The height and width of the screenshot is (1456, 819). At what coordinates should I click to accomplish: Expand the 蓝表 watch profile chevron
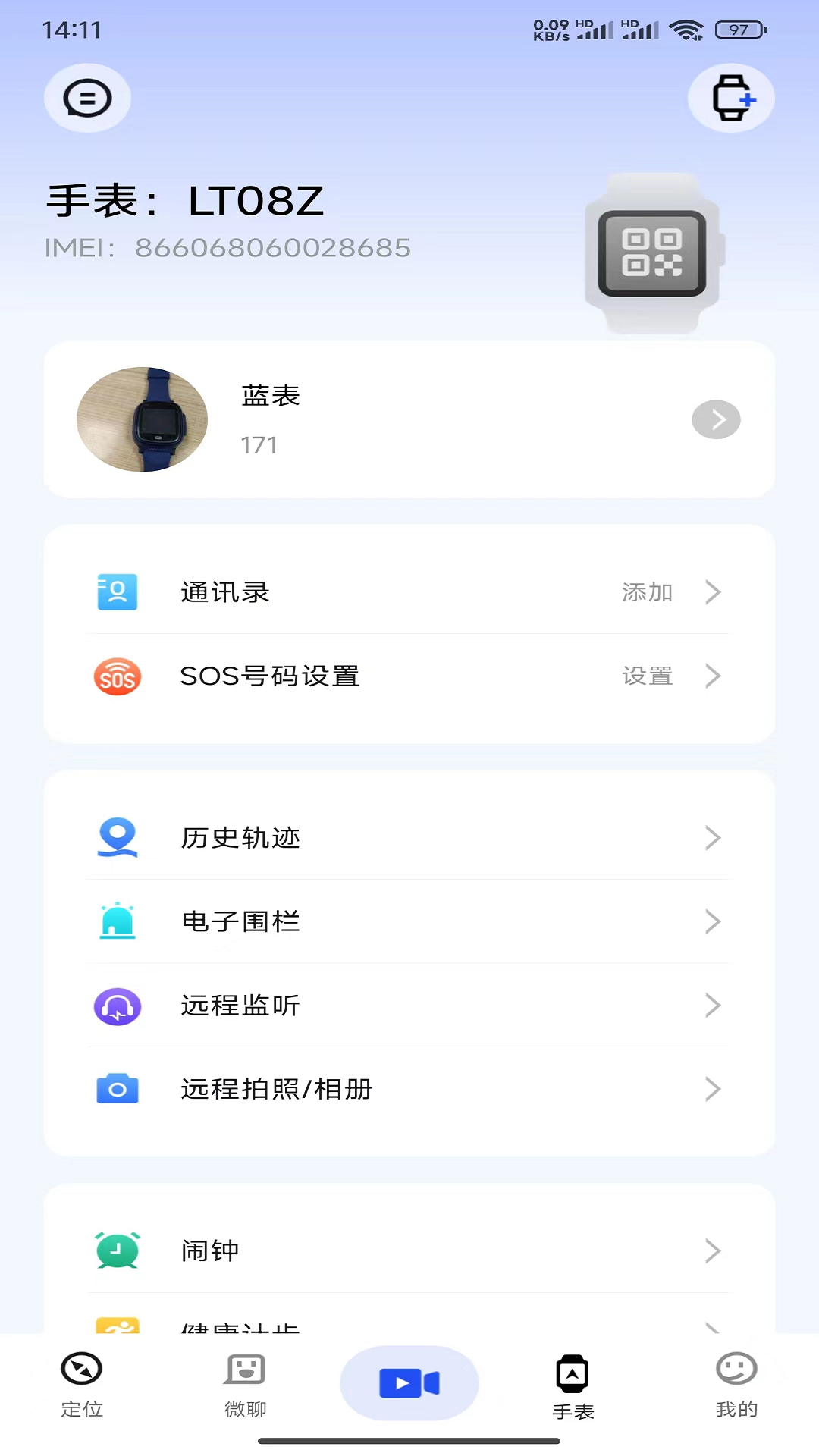pyautogui.click(x=716, y=419)
